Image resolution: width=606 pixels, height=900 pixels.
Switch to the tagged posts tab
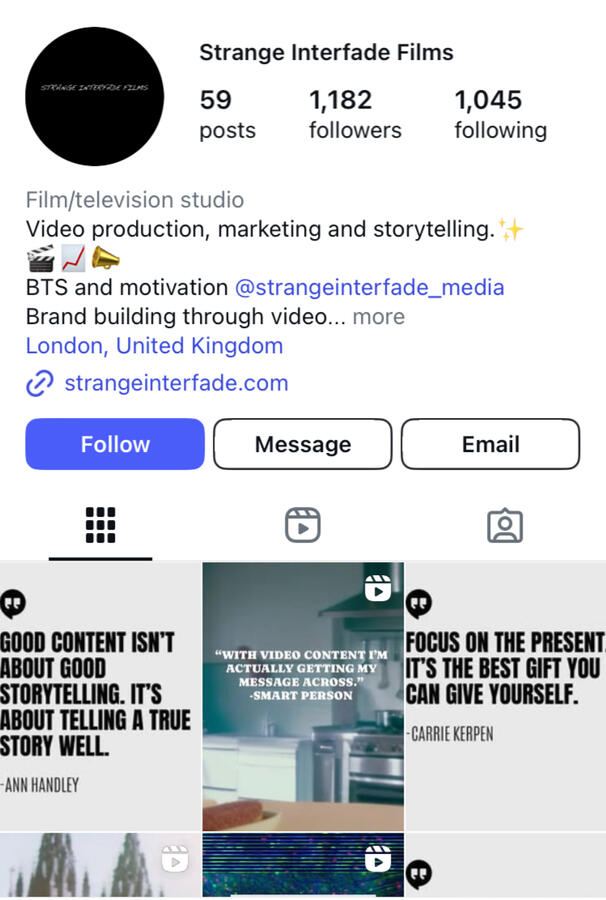[x=505, y=525]
